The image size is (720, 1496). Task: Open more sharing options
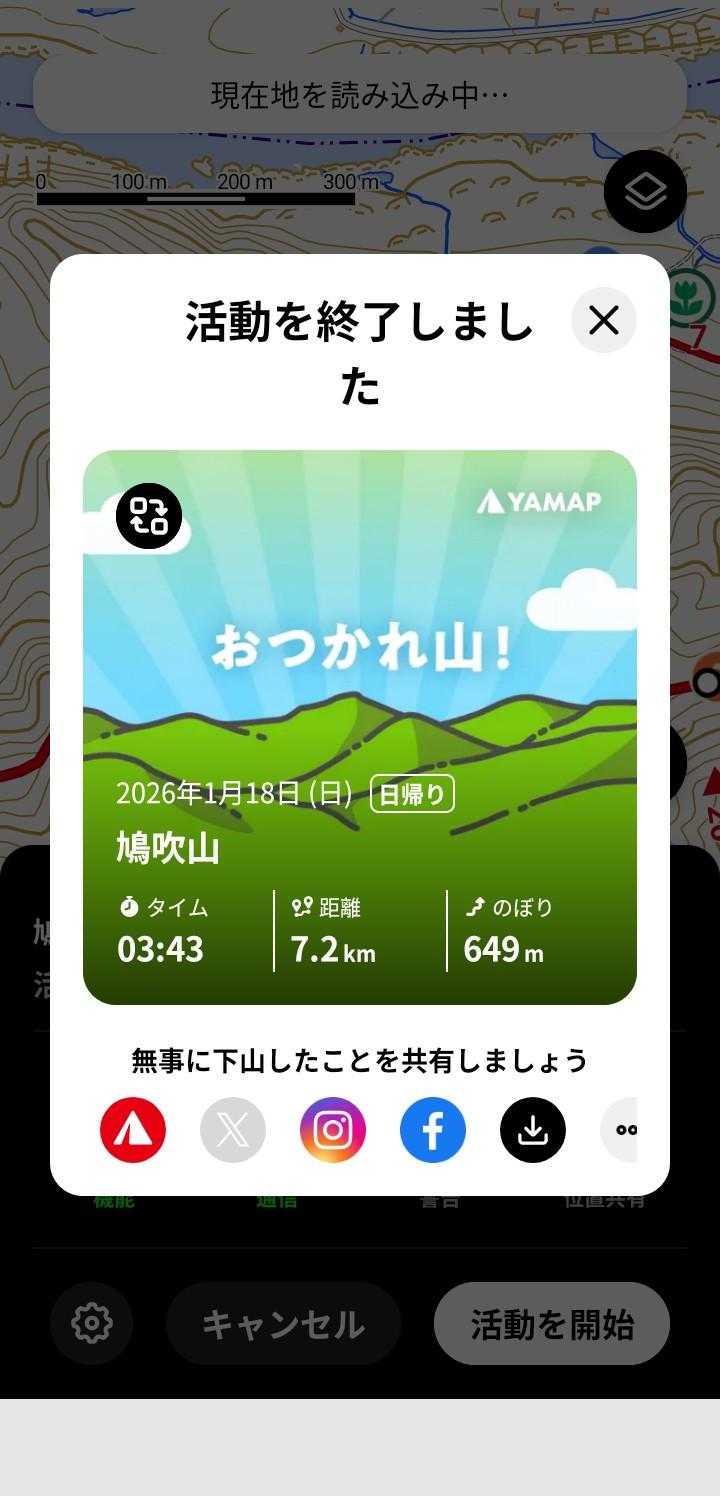tap(621, 1130)
